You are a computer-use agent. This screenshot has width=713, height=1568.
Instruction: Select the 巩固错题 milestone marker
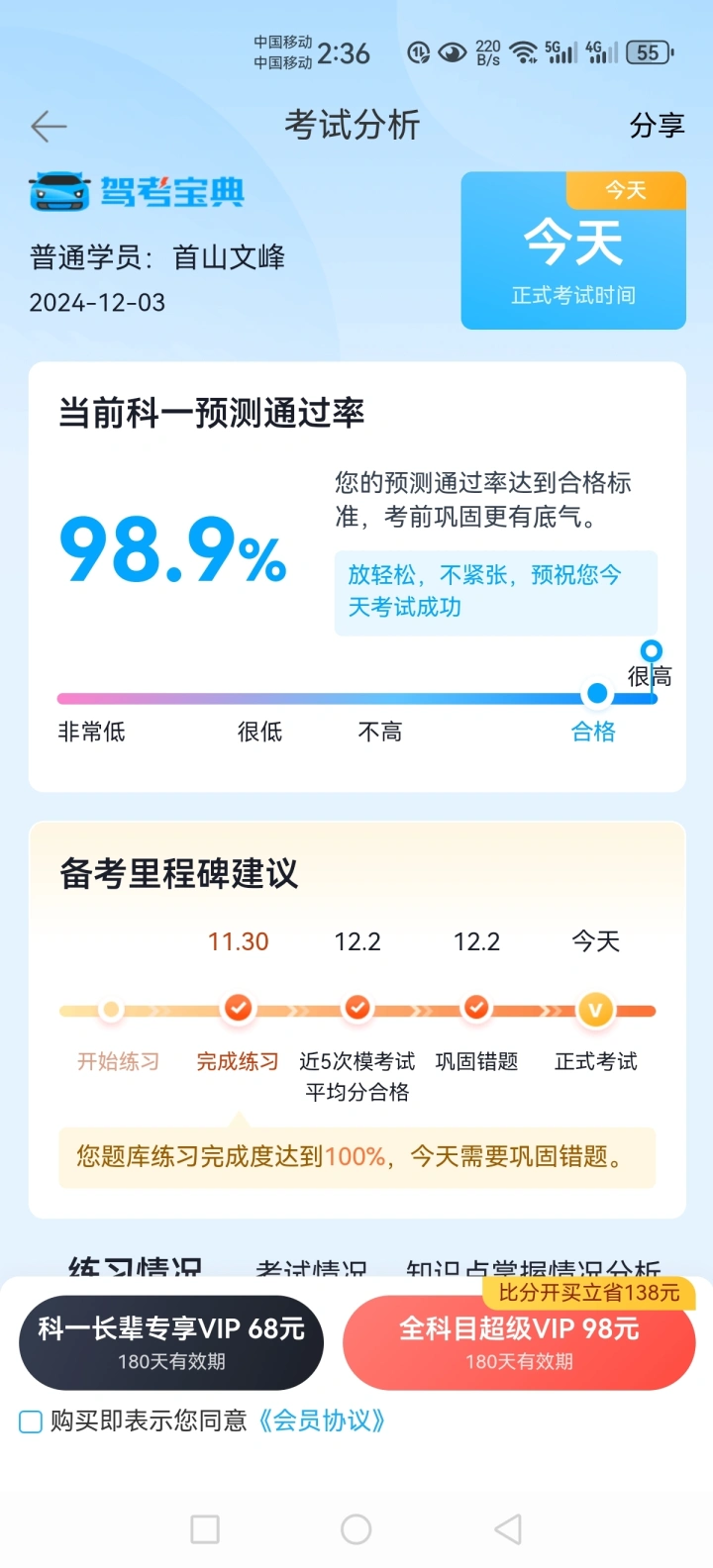click(476, 1009)
